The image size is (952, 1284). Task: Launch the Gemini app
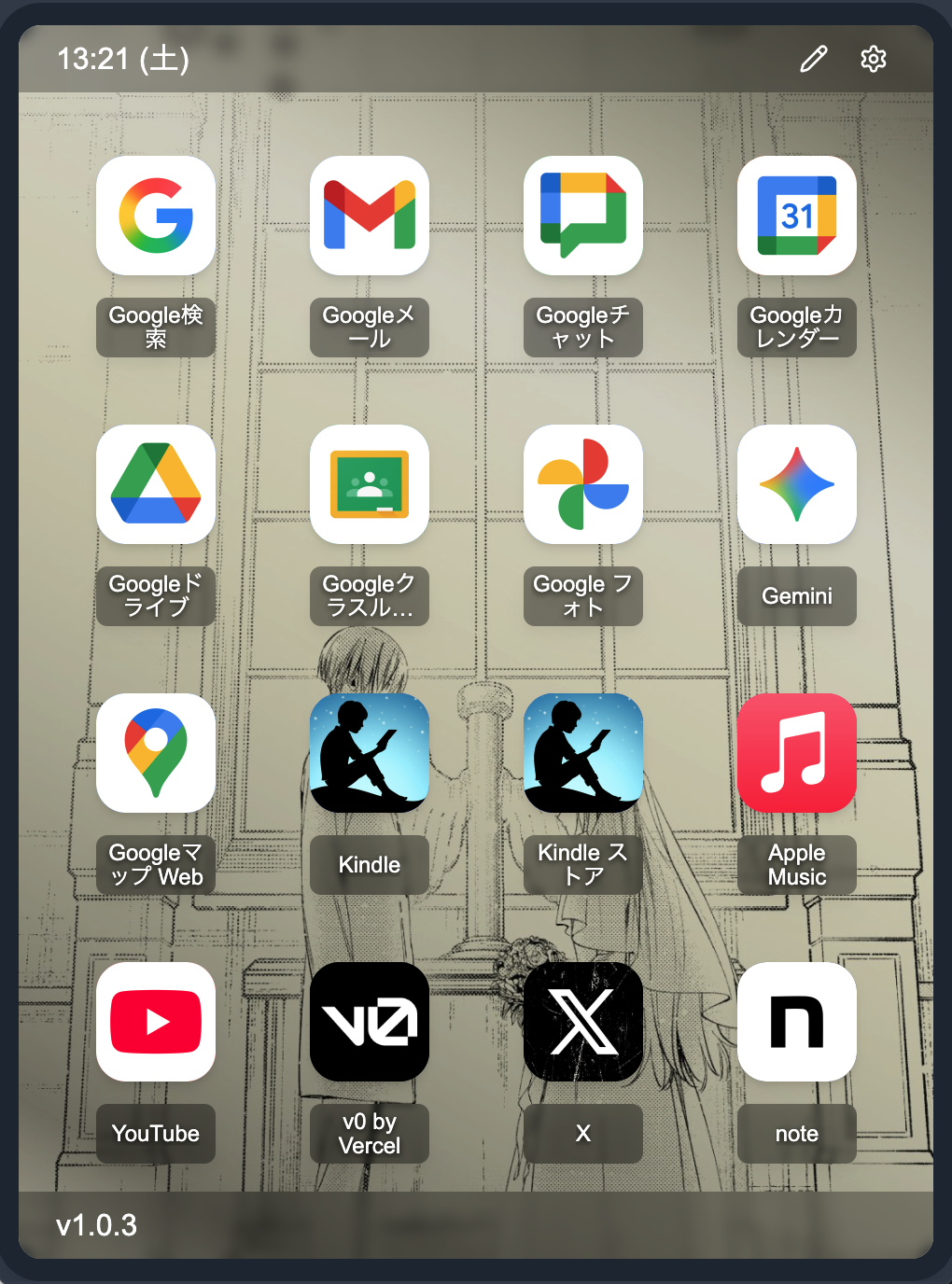[797, 484]
